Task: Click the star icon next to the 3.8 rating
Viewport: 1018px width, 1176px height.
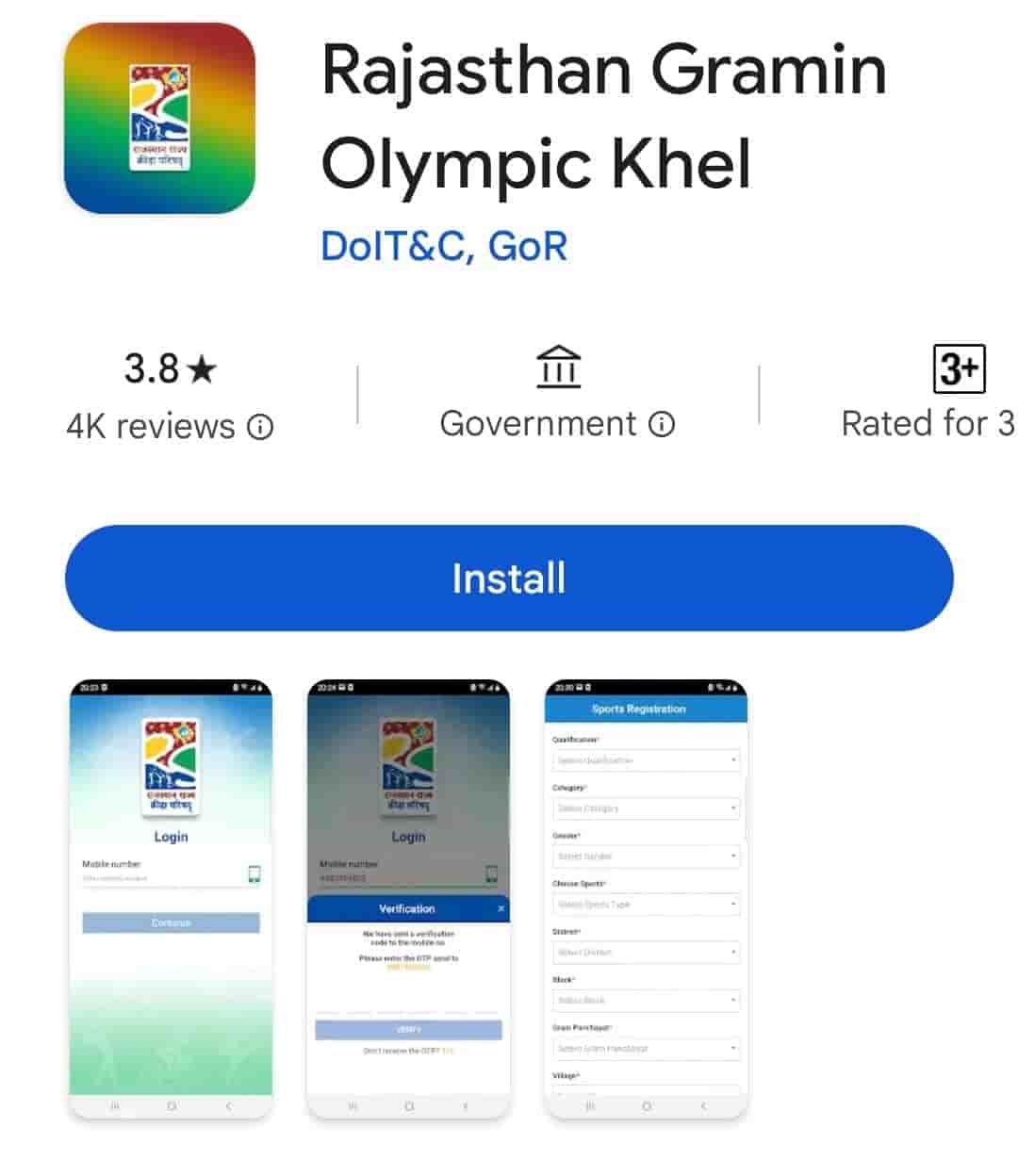Action: pos(204,367)
